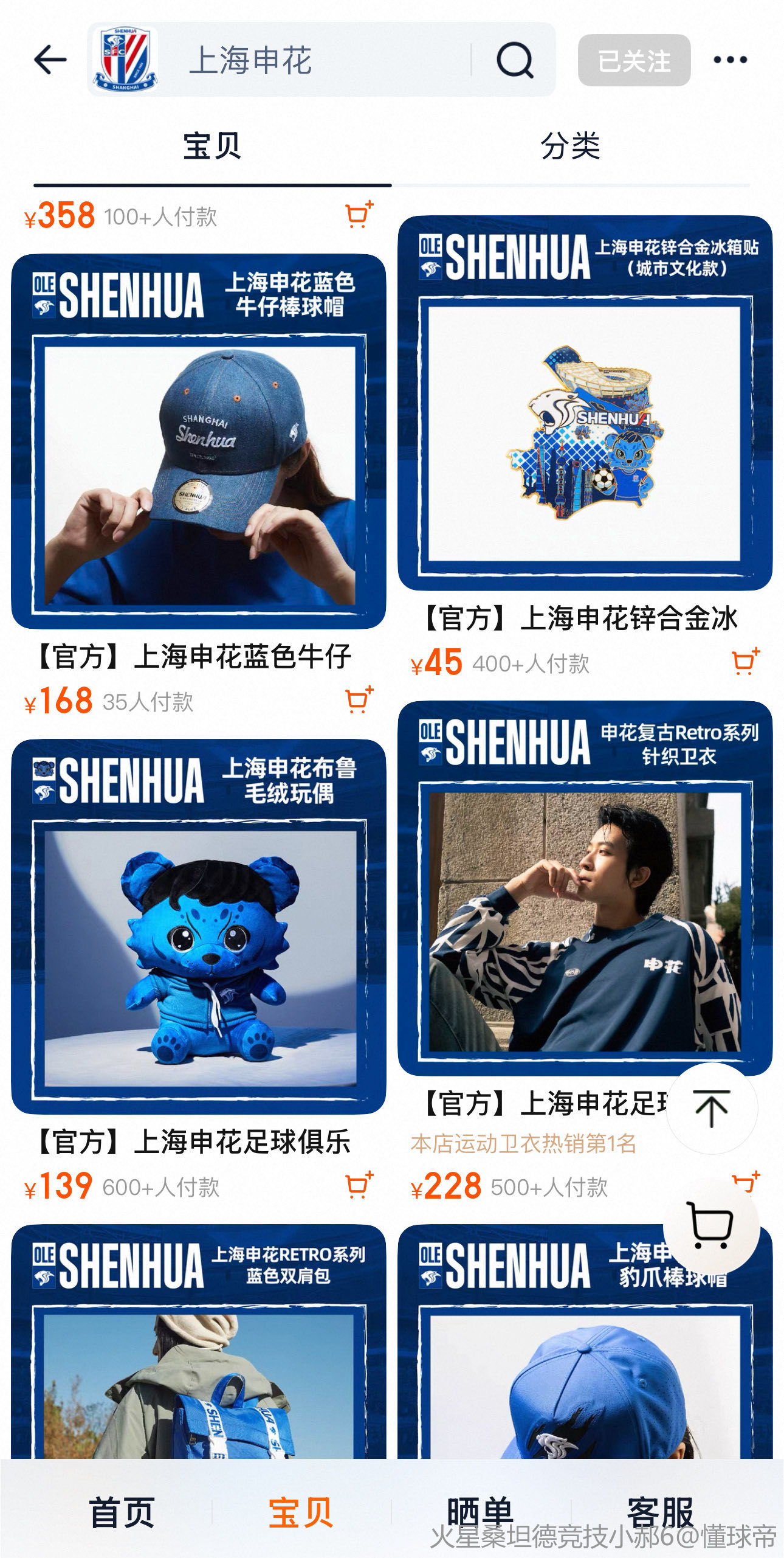Open the floating shopping cart
The image size is (784, 1558).
(x=710, y=1224)
